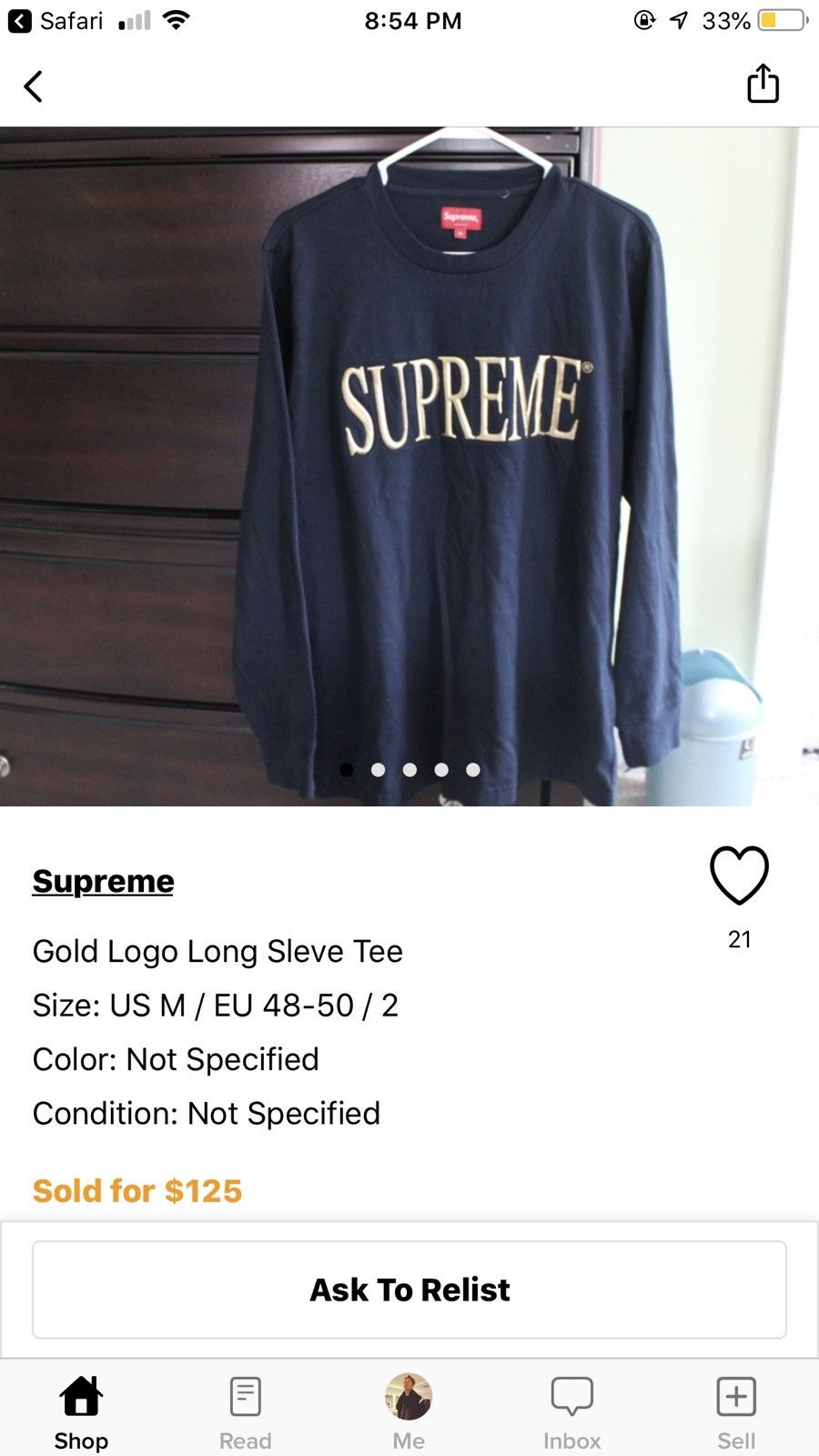
Task: Open the Me profile tab
Action: (409, 1413)
